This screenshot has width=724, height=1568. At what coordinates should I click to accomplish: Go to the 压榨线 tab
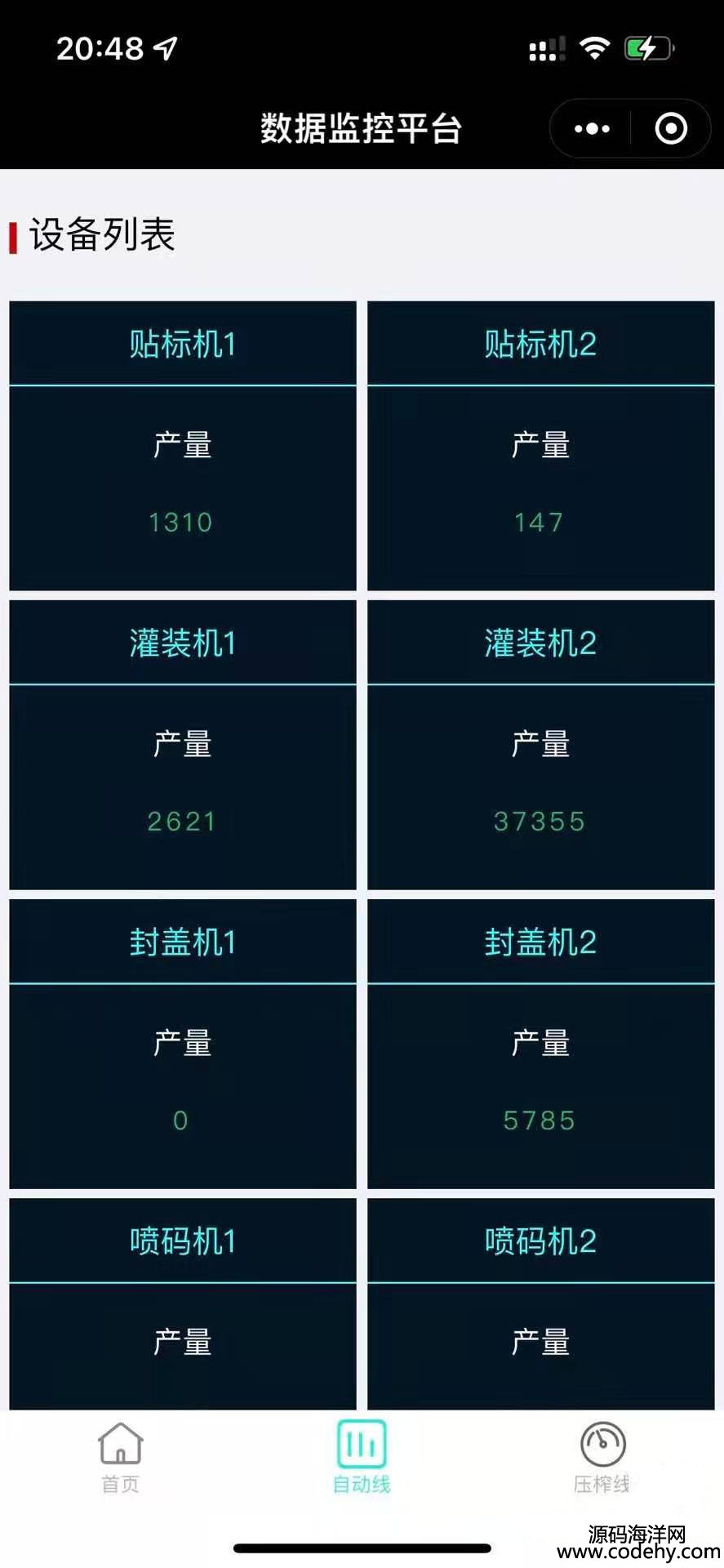pos(602,1457)
